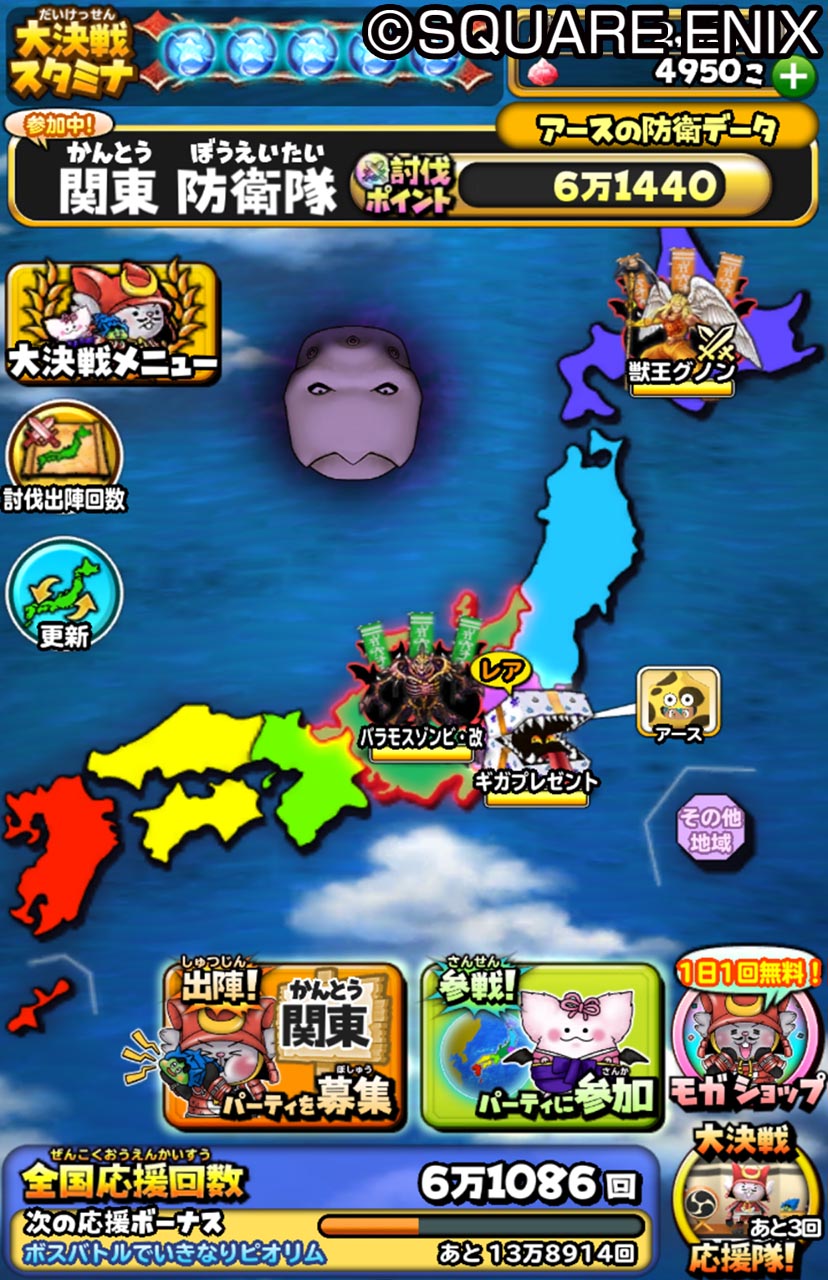
Task: Recruit a party for 関東 sortie
Action: tap(285, 1045)
